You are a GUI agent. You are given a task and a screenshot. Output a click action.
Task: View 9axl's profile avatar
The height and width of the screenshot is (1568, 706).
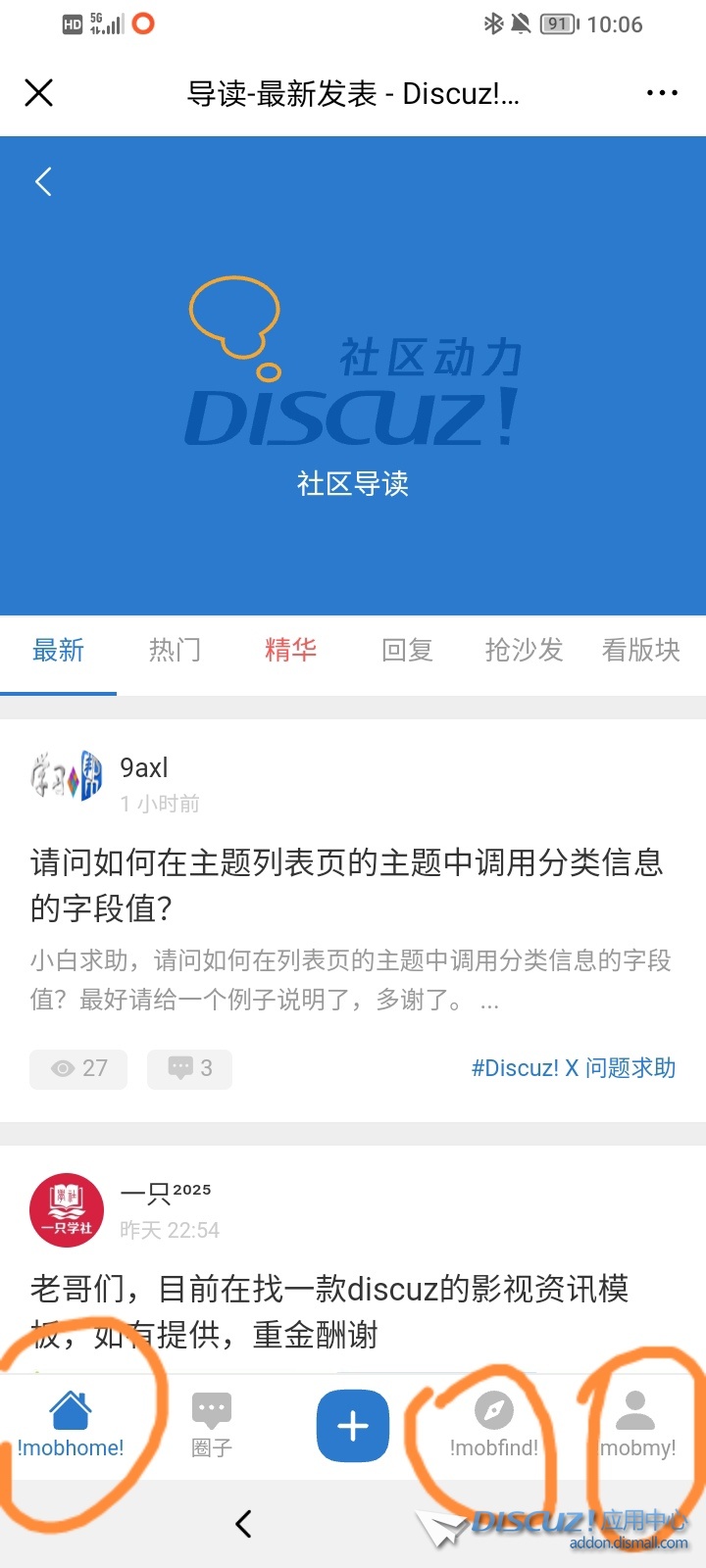click(66, 776)
